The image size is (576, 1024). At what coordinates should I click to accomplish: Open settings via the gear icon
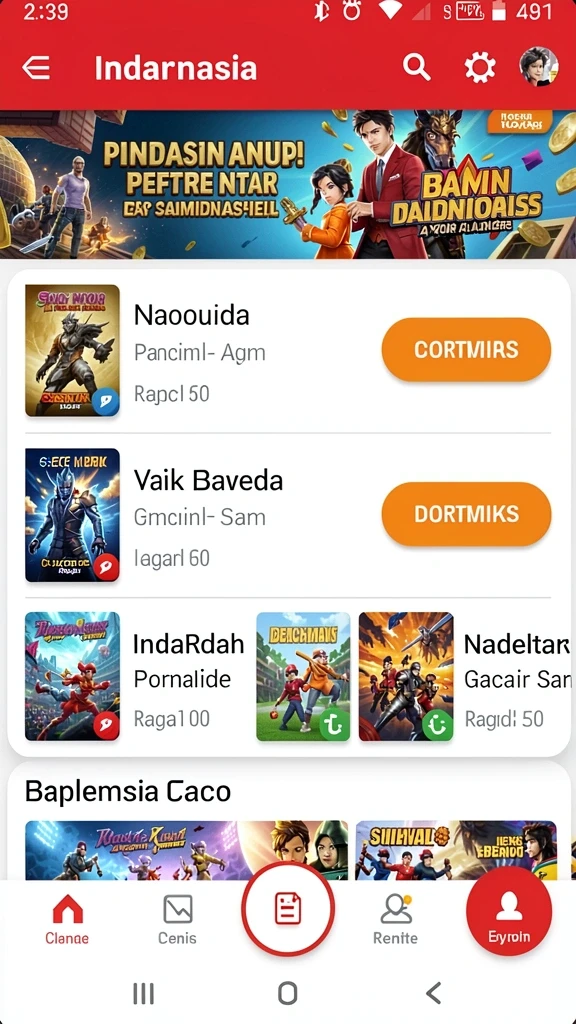point(480,67)
